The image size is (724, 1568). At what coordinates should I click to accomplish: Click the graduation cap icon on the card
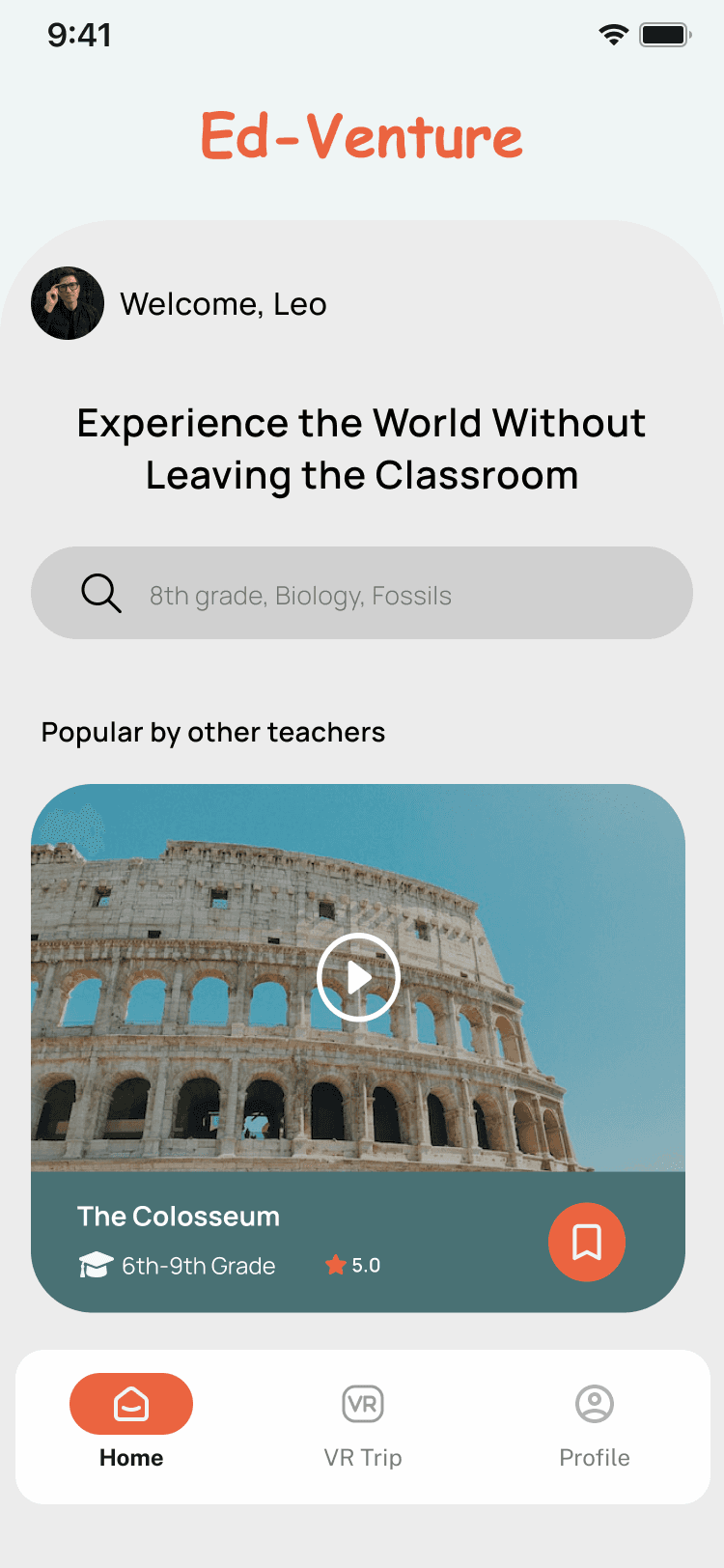point(94,1264)
